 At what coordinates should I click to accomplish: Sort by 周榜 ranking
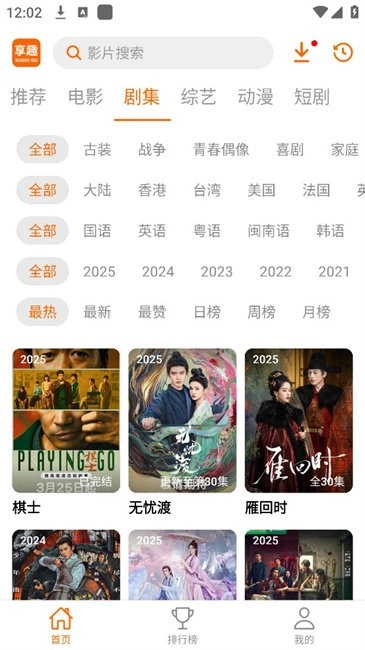pyautogui.click(x=262, y=312)
